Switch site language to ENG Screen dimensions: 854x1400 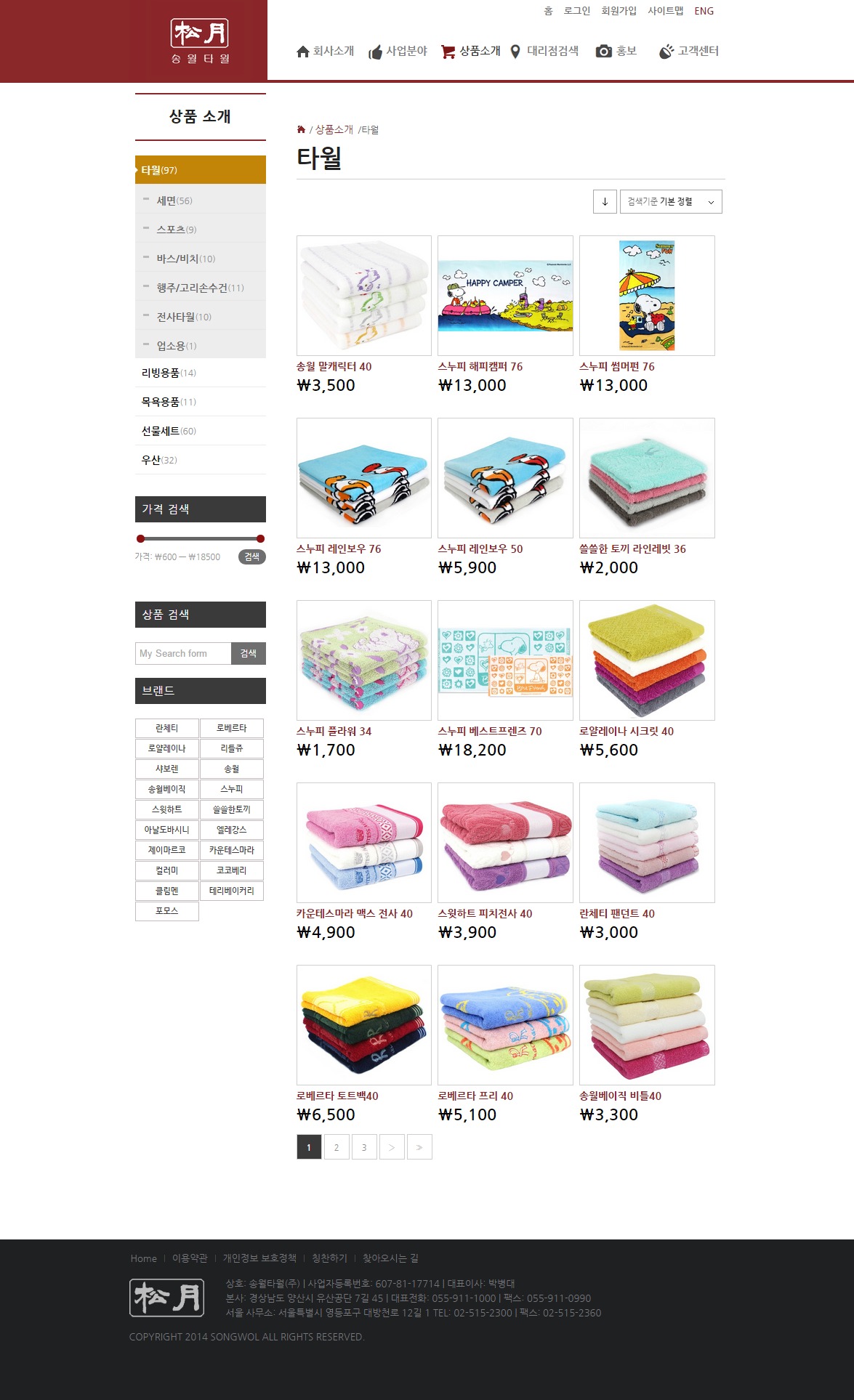(704, 11)
